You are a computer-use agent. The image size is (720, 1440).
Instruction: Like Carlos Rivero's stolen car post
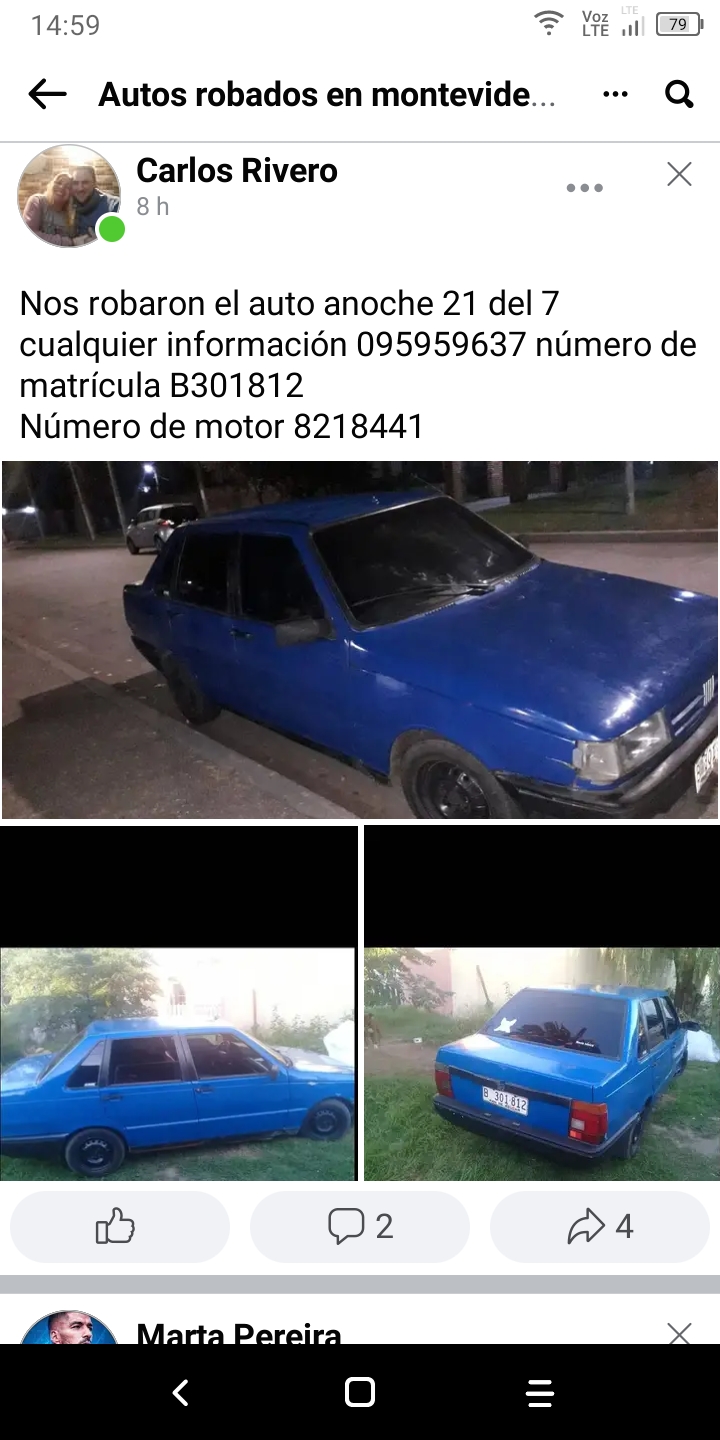[x=119, y=1226]
